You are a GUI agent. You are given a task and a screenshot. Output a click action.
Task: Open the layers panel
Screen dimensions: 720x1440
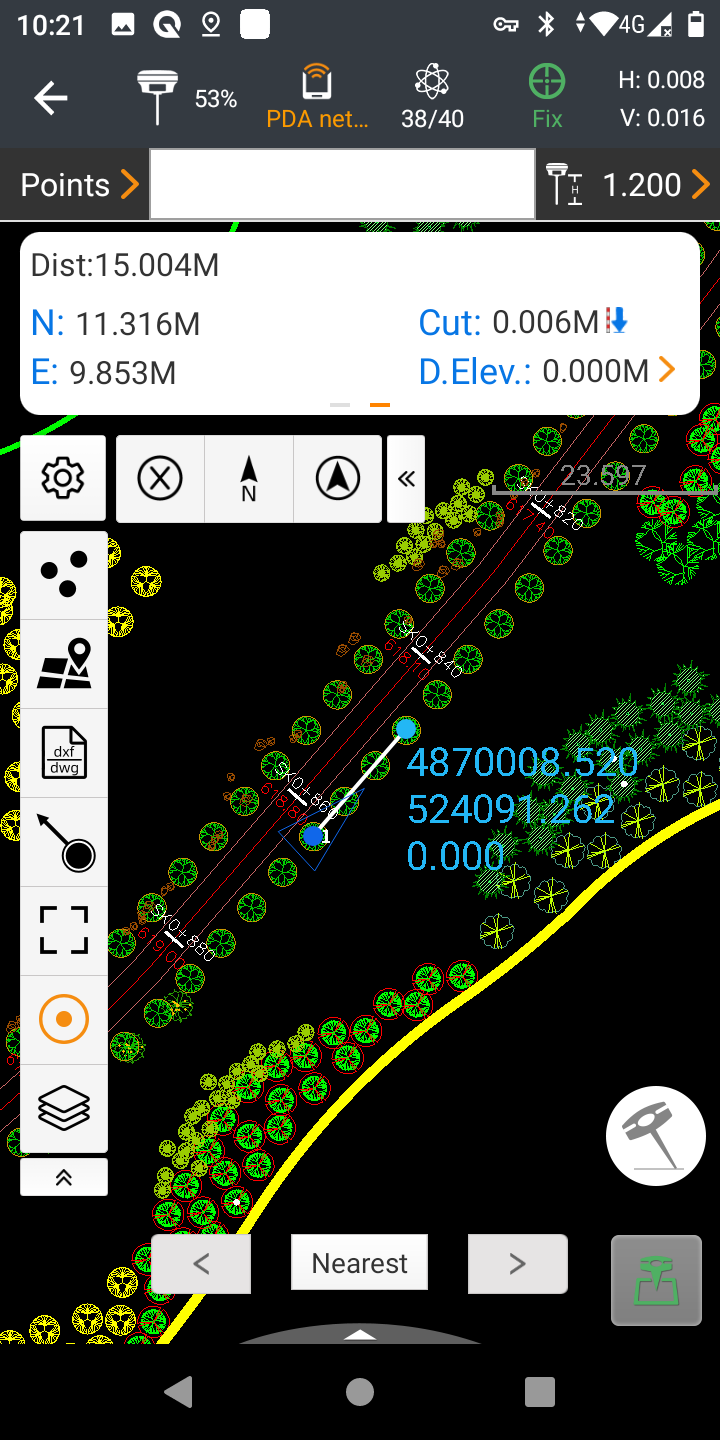64,1107
